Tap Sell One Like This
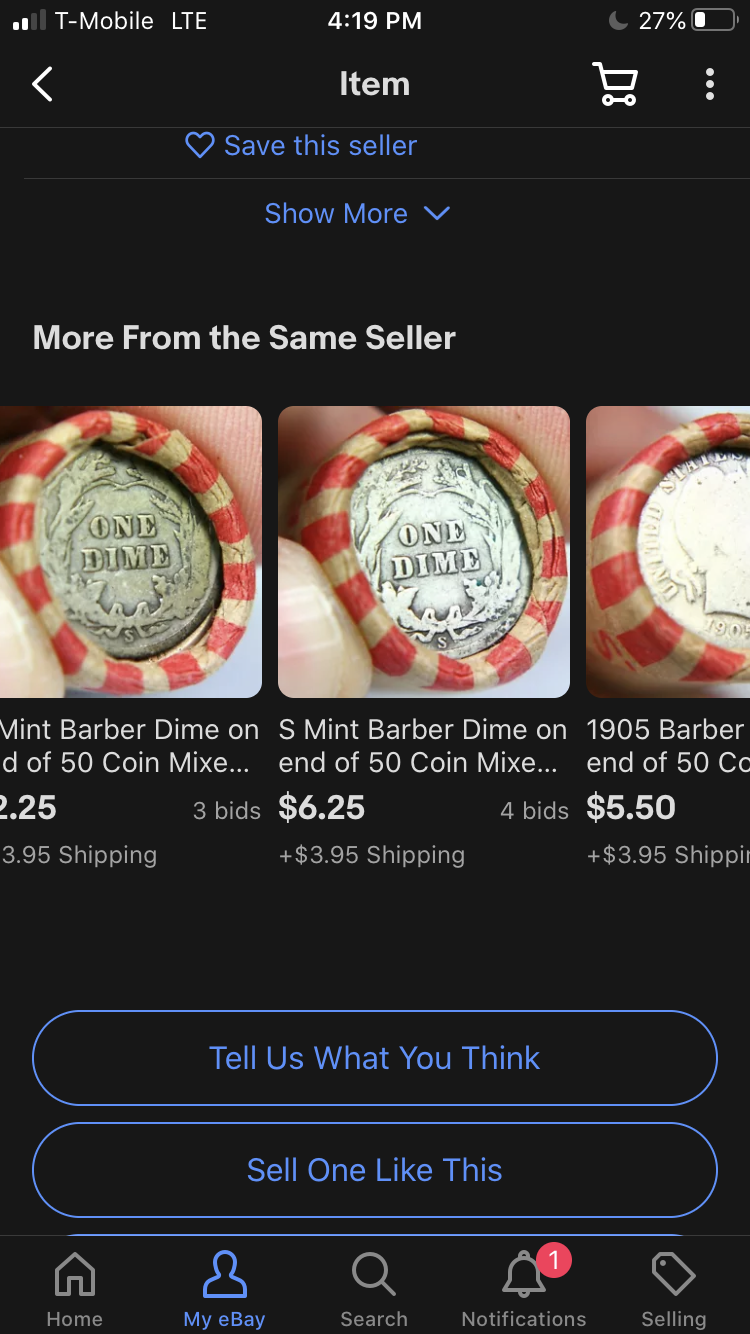This screenshot has width=750, height=1334. tap(374, 1170)
